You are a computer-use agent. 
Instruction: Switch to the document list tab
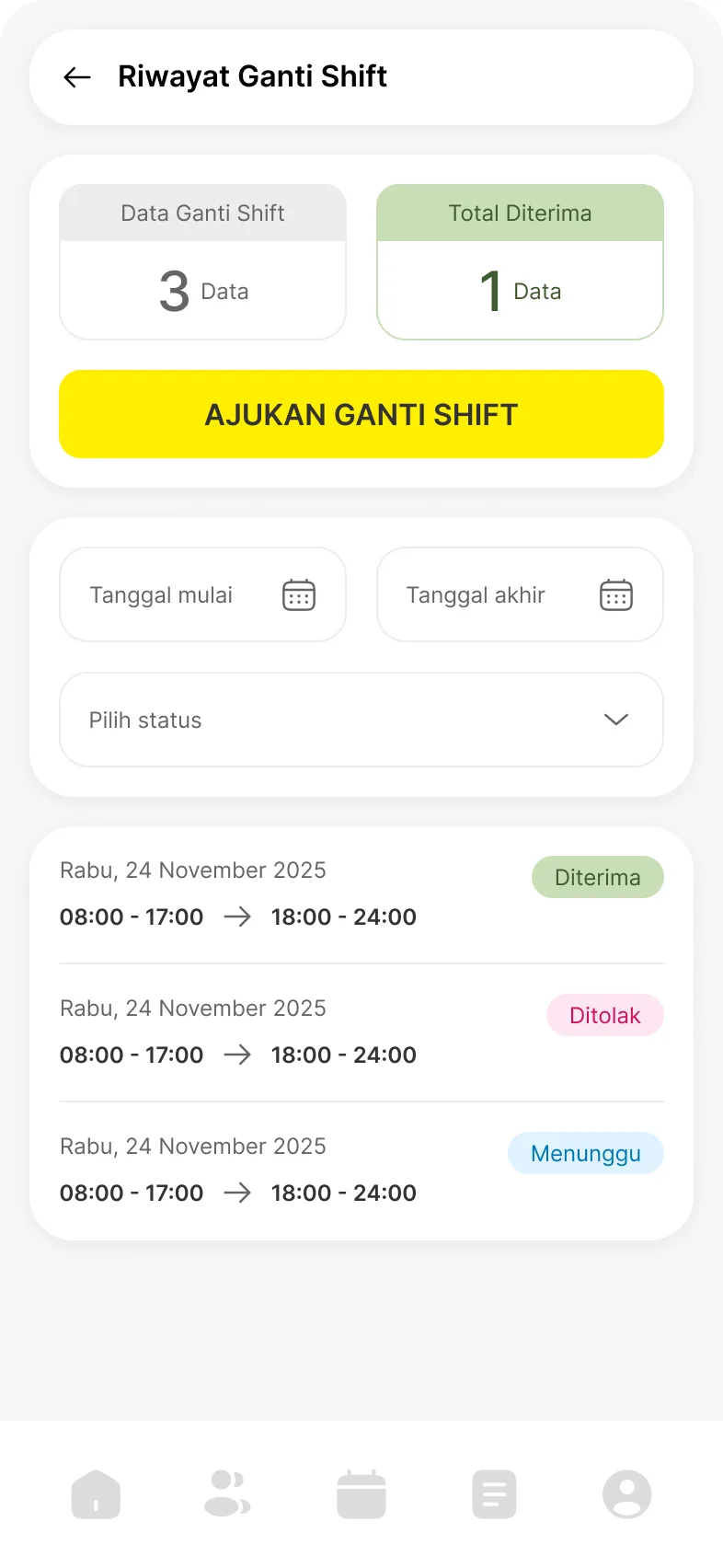pos(494,1494)
